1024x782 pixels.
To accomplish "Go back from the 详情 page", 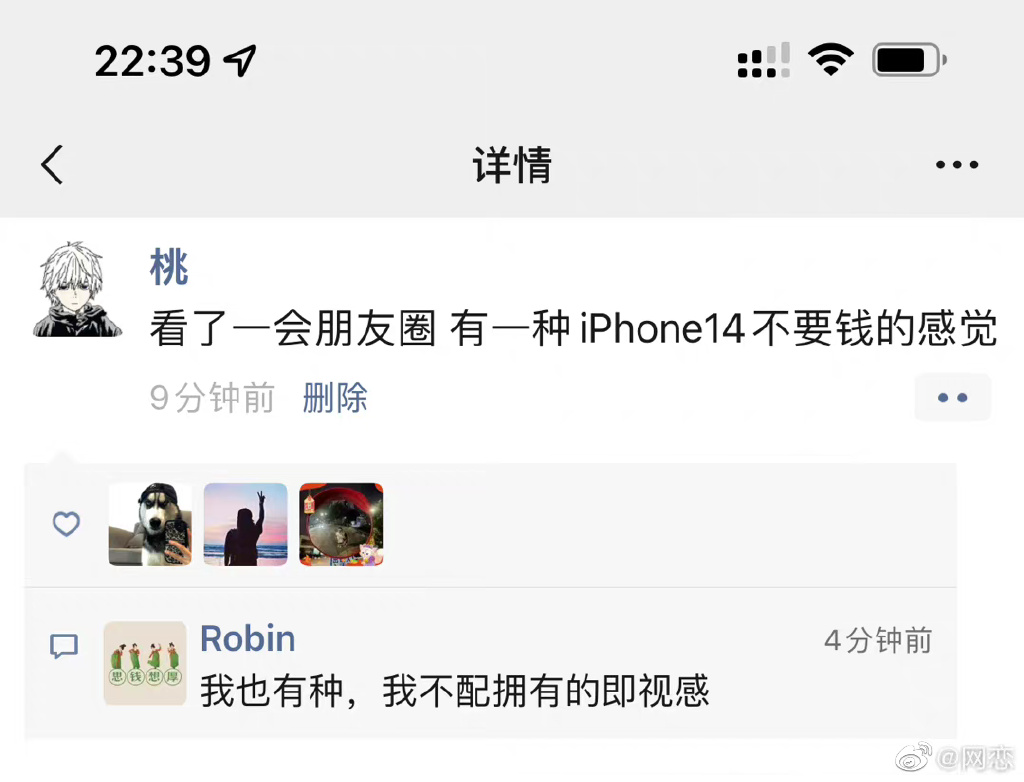I will 53,164.
